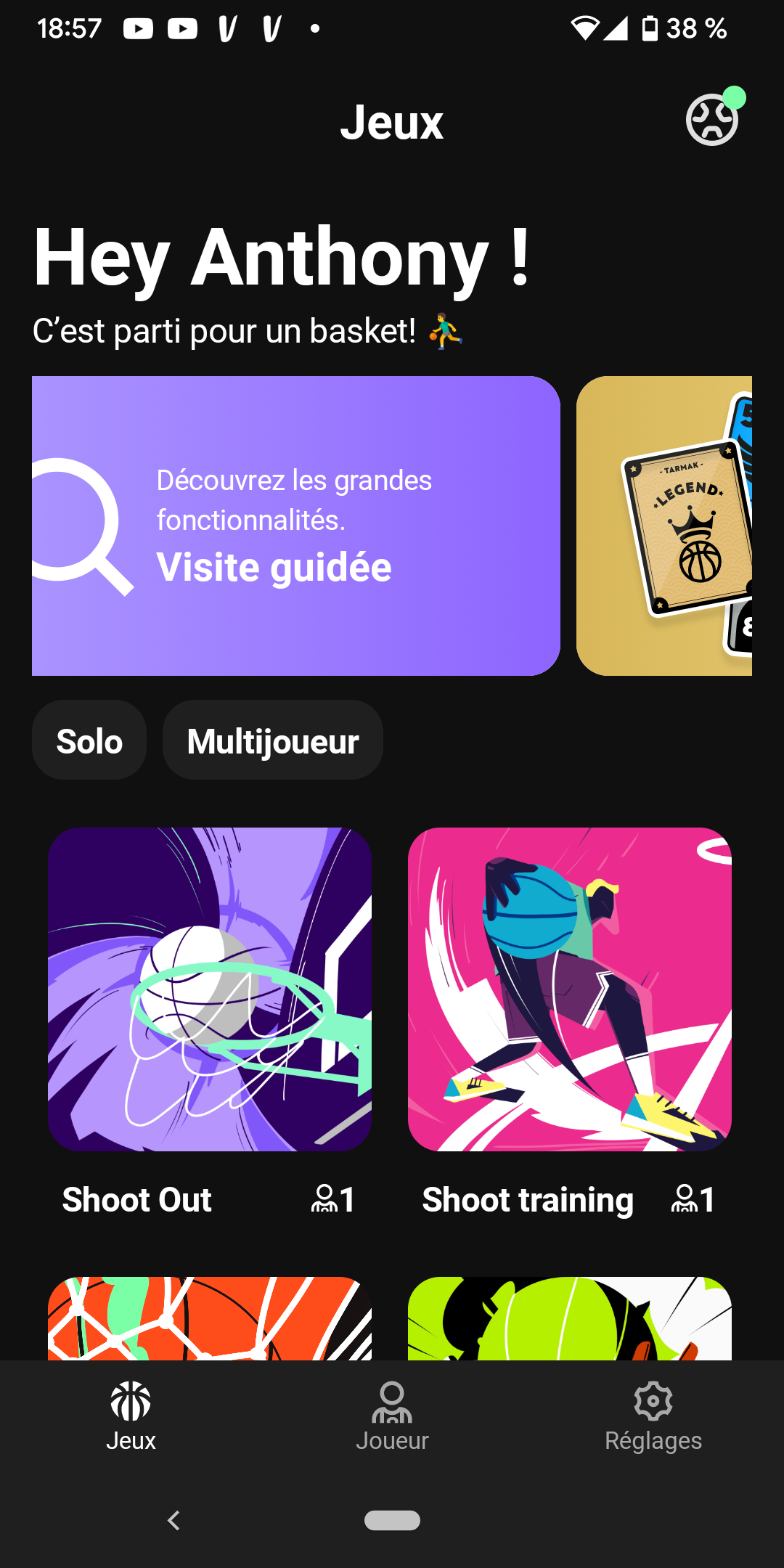Viewport: 784px width, 1568px height.
Task: Select the Solo filter chip
Action: click(89, 740)
